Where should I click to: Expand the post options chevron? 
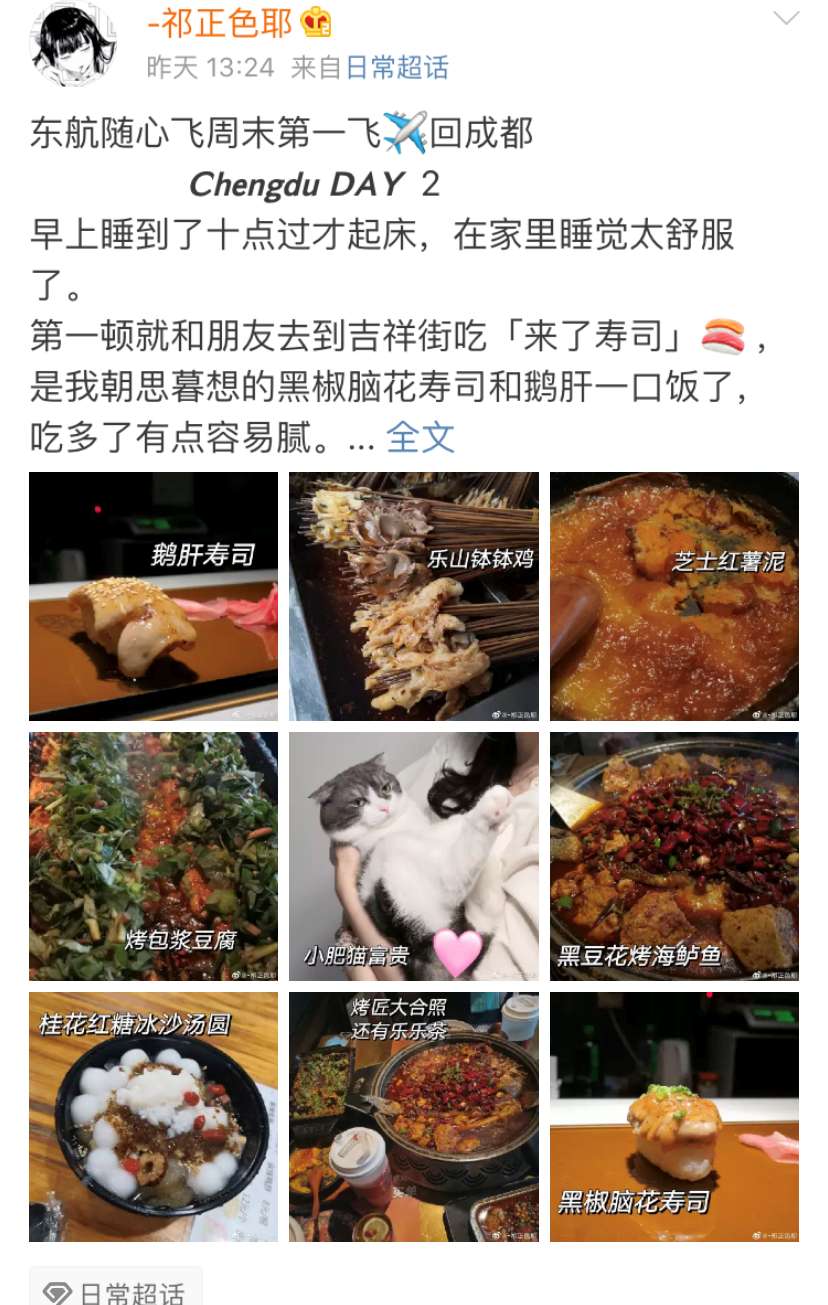click(786, 19)
